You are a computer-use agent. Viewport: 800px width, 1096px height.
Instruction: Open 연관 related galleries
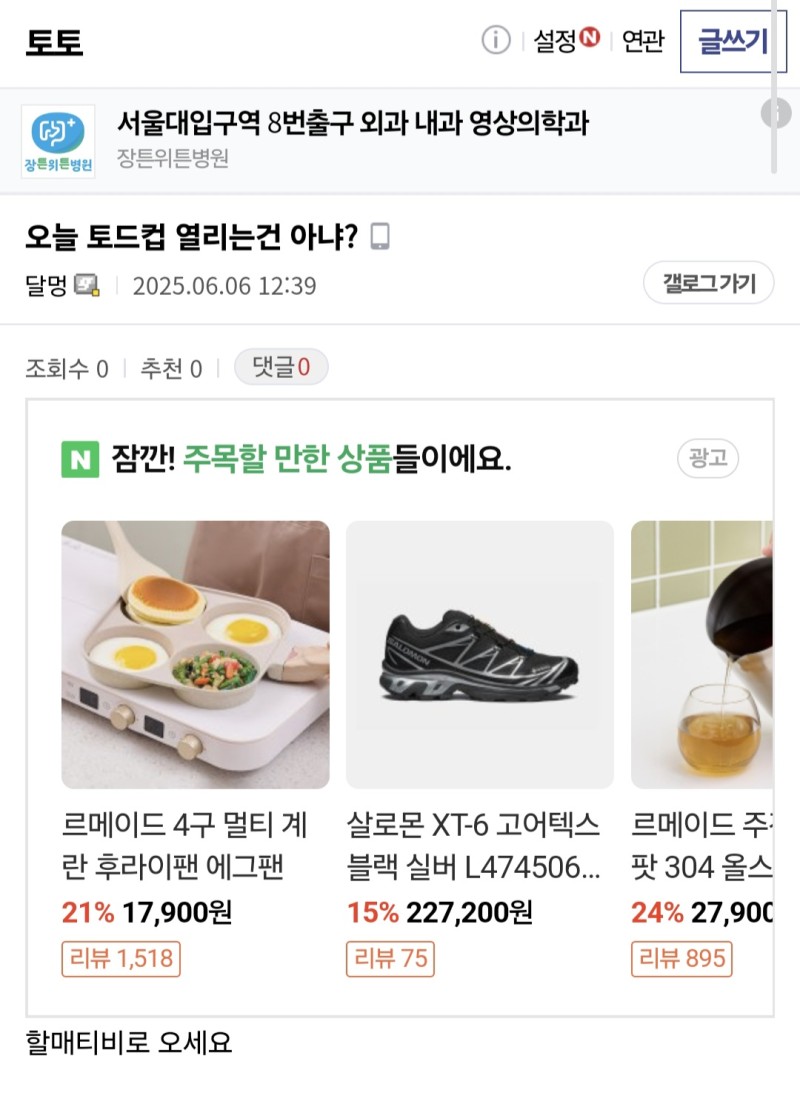pyautogui.click(x=642, y=41)
